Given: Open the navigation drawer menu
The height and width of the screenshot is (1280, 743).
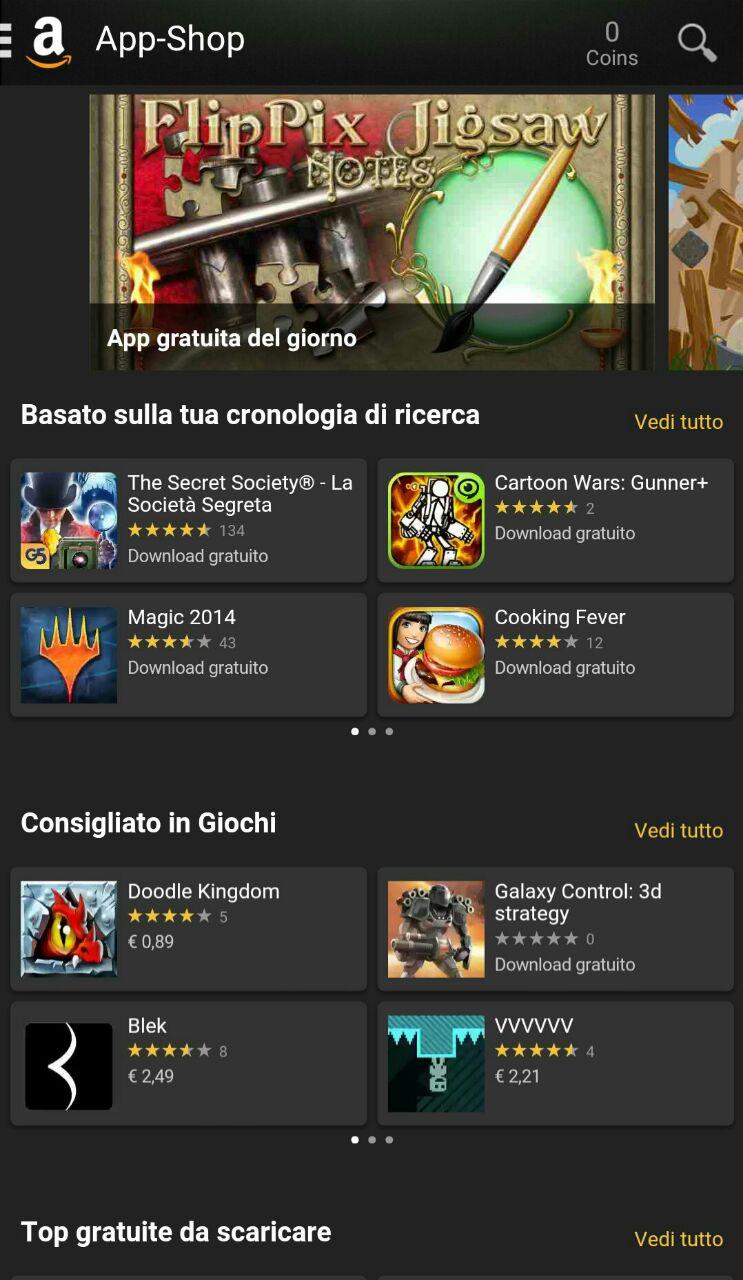Looking at the screenshot, I should [x=6, y=40].
